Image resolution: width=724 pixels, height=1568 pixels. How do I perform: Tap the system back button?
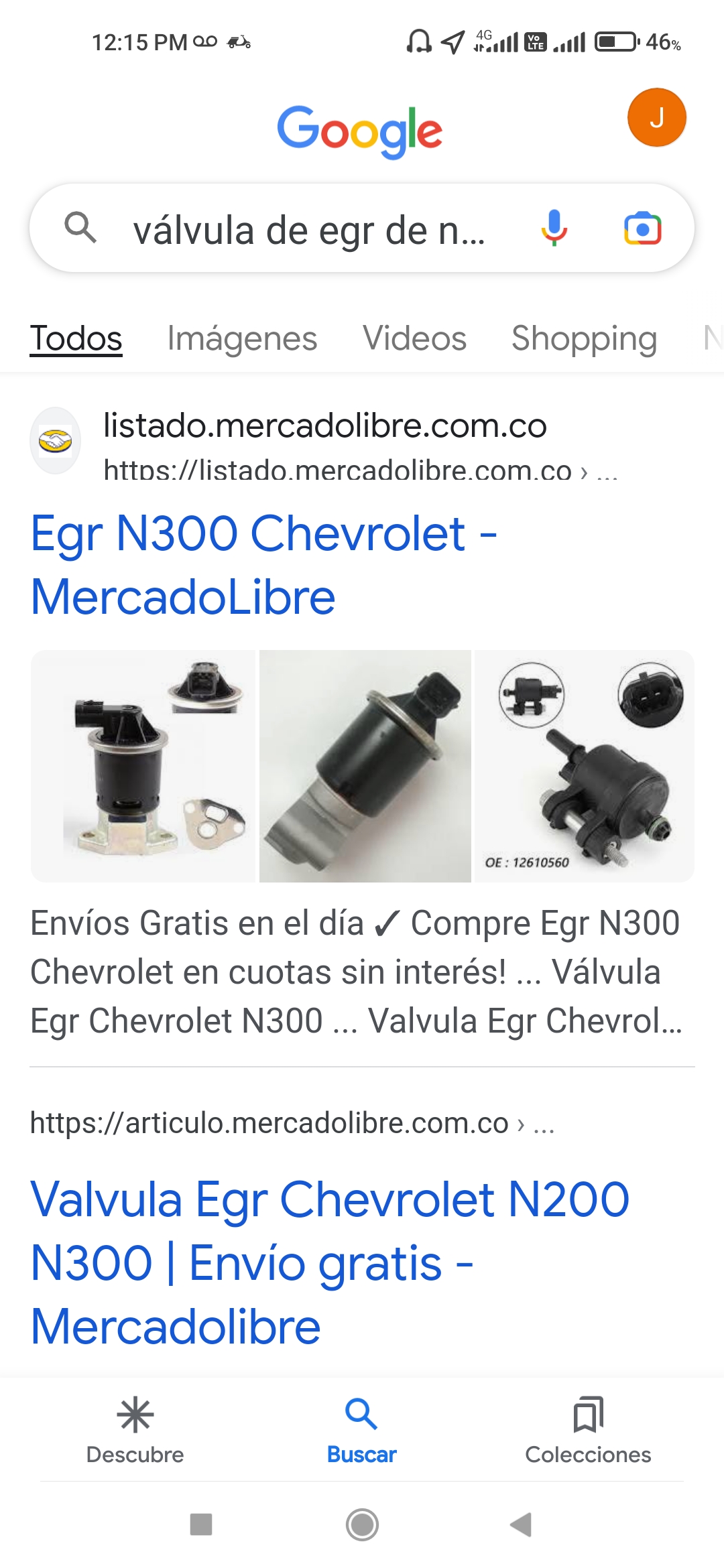(521, 1524)
